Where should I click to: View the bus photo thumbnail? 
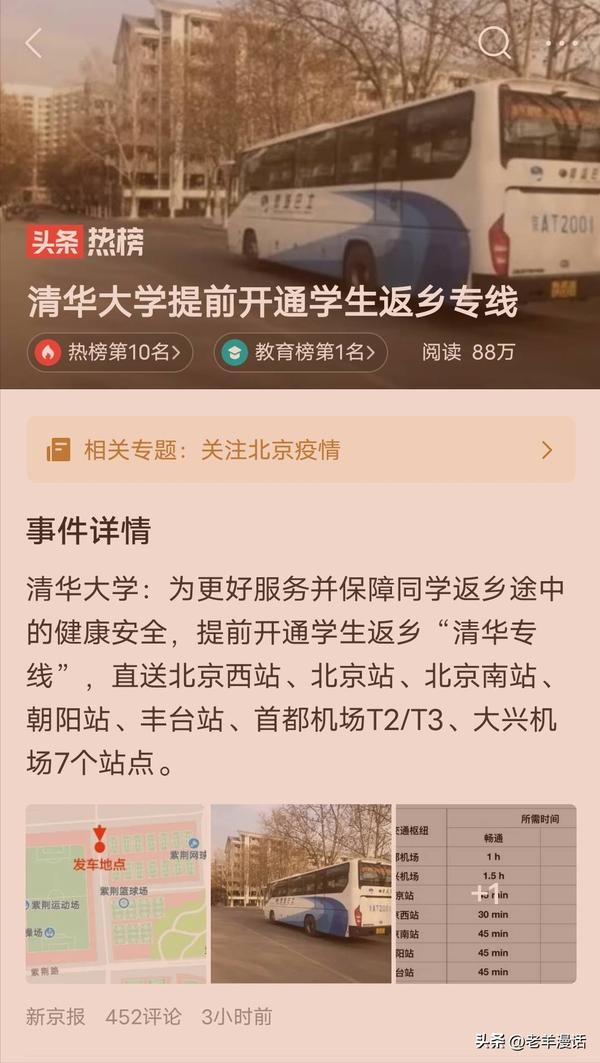click(x=301, y=893)
